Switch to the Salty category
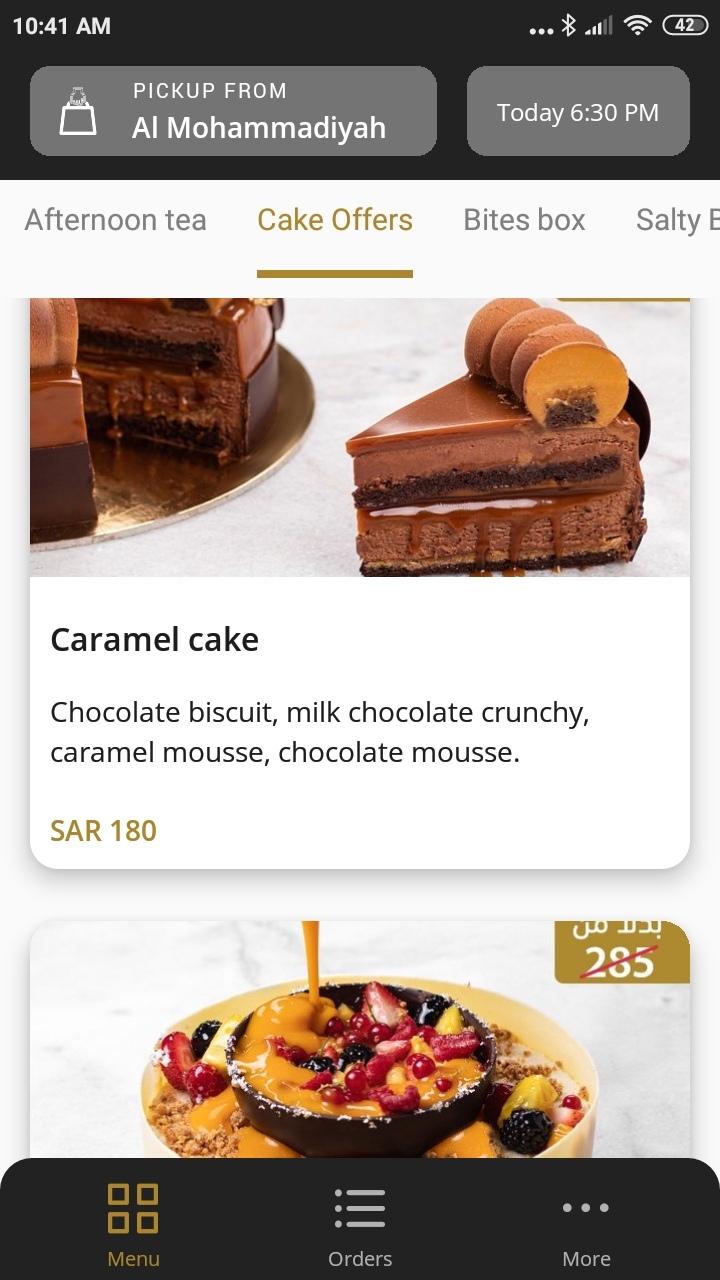The image size is (720, 1280). point(681,219)
